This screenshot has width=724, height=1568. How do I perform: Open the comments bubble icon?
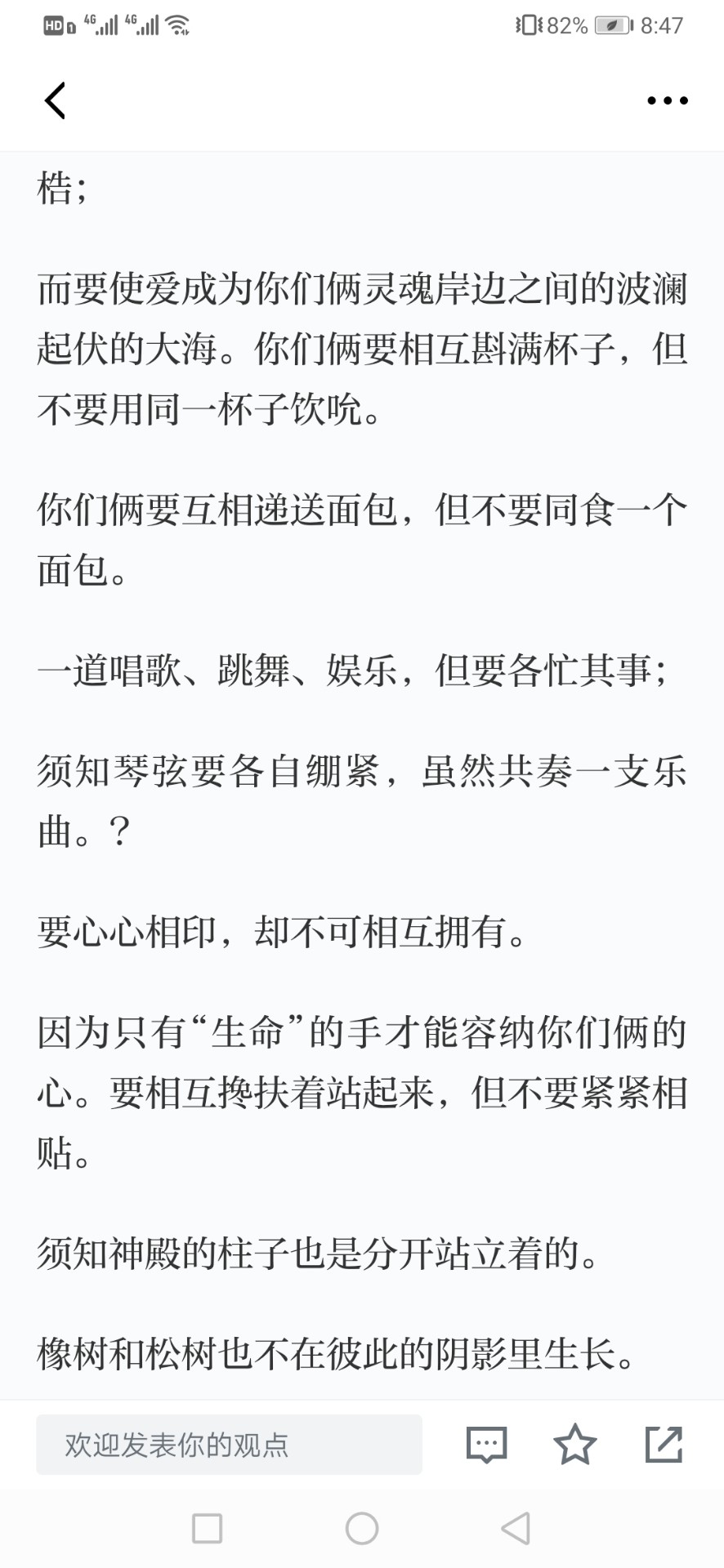[x=487, y=1445]
